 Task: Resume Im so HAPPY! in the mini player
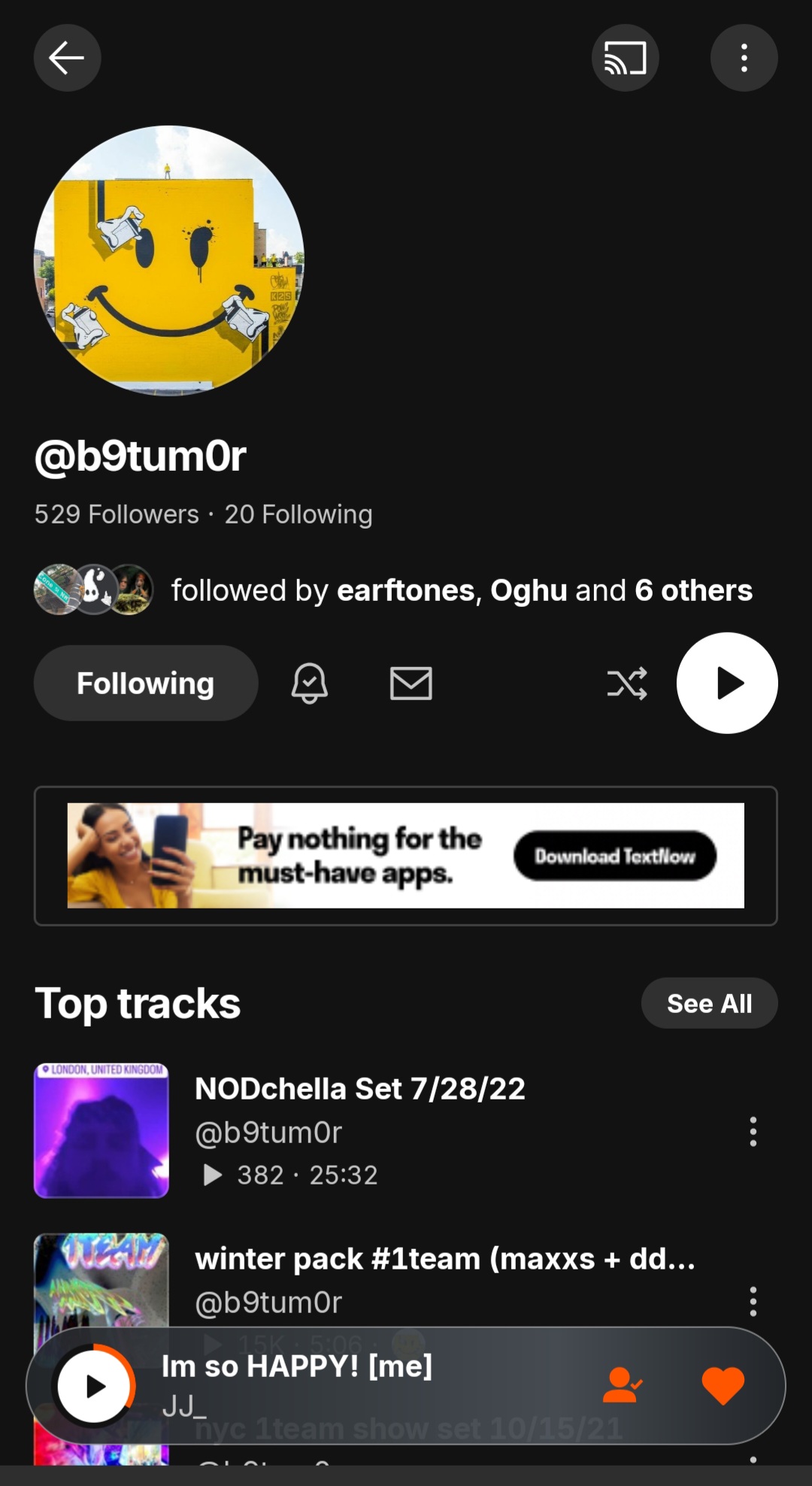[94, 1386]
